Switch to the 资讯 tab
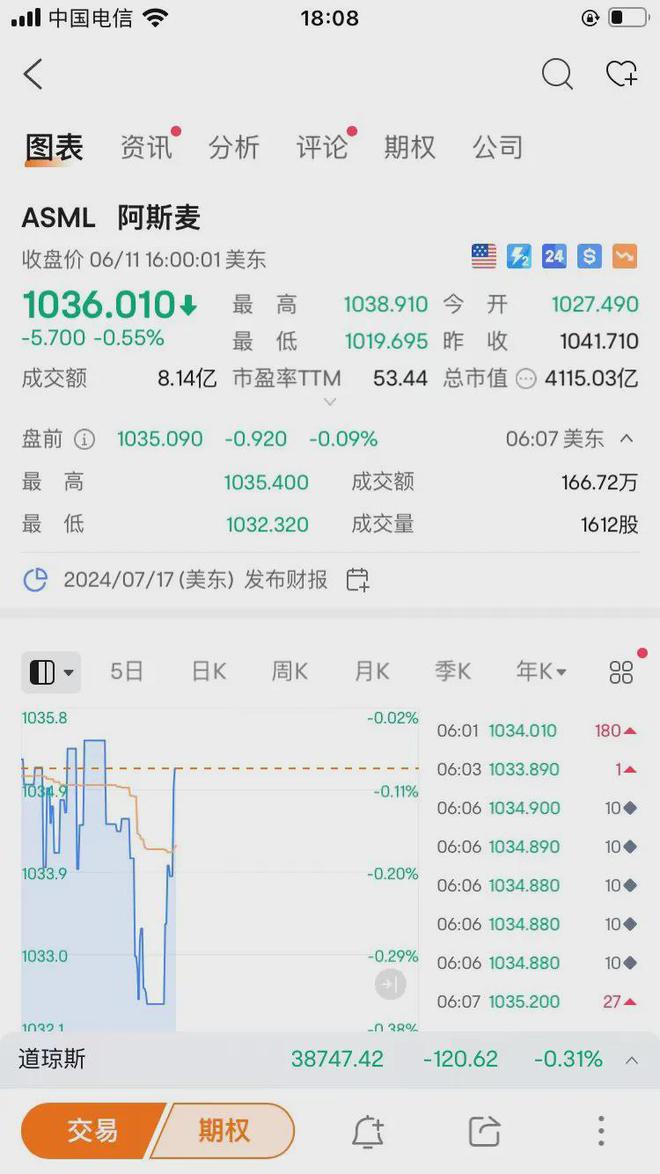This screenshot has width=660, height=1174. [x=146, y=147]
